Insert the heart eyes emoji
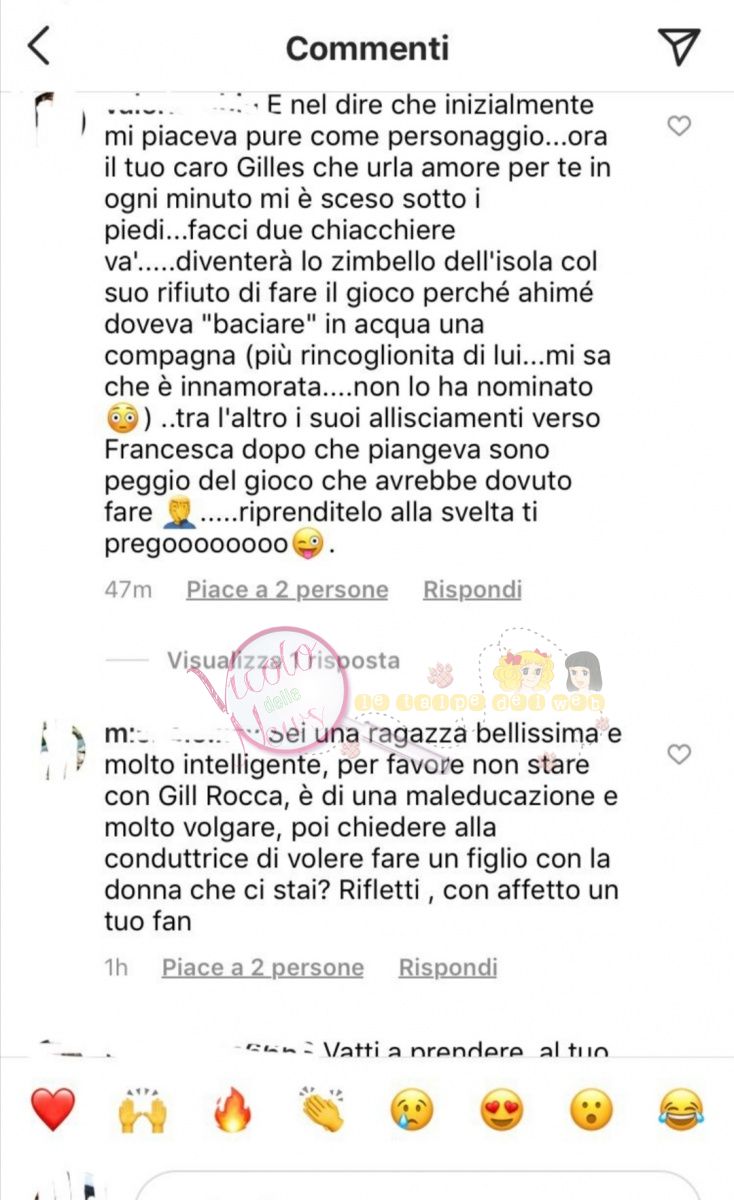This screenshot has height=1200, width=734. tap(502, 1110)
